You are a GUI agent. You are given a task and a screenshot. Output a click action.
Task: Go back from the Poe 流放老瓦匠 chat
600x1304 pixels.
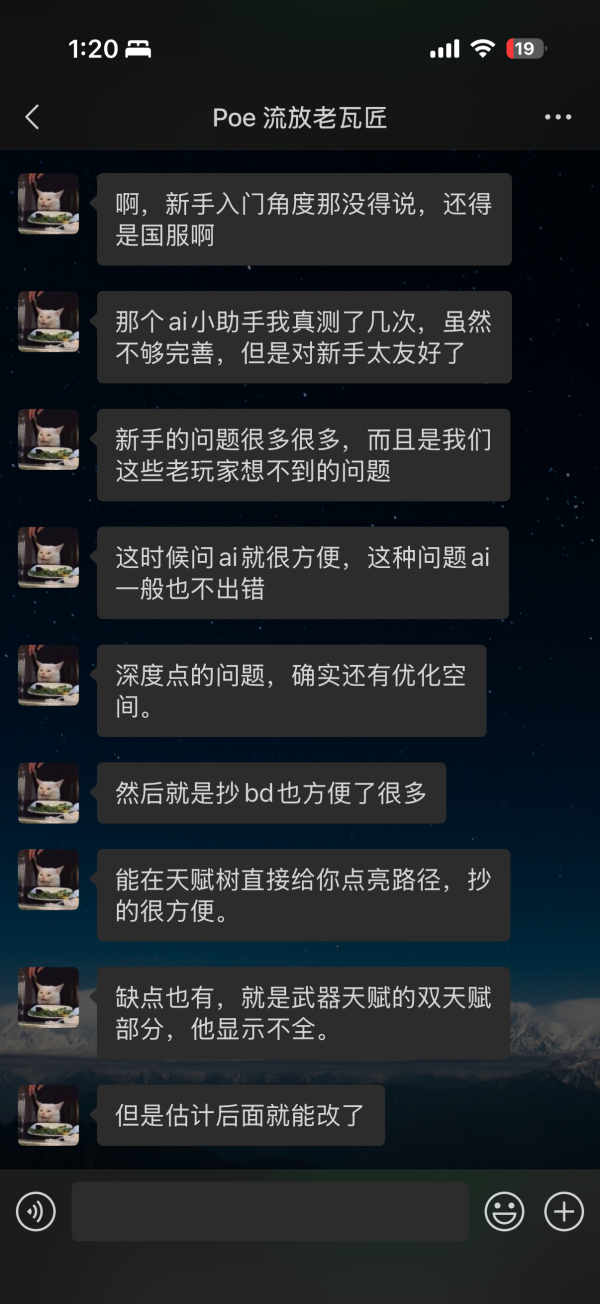click(x=32, y=118)
